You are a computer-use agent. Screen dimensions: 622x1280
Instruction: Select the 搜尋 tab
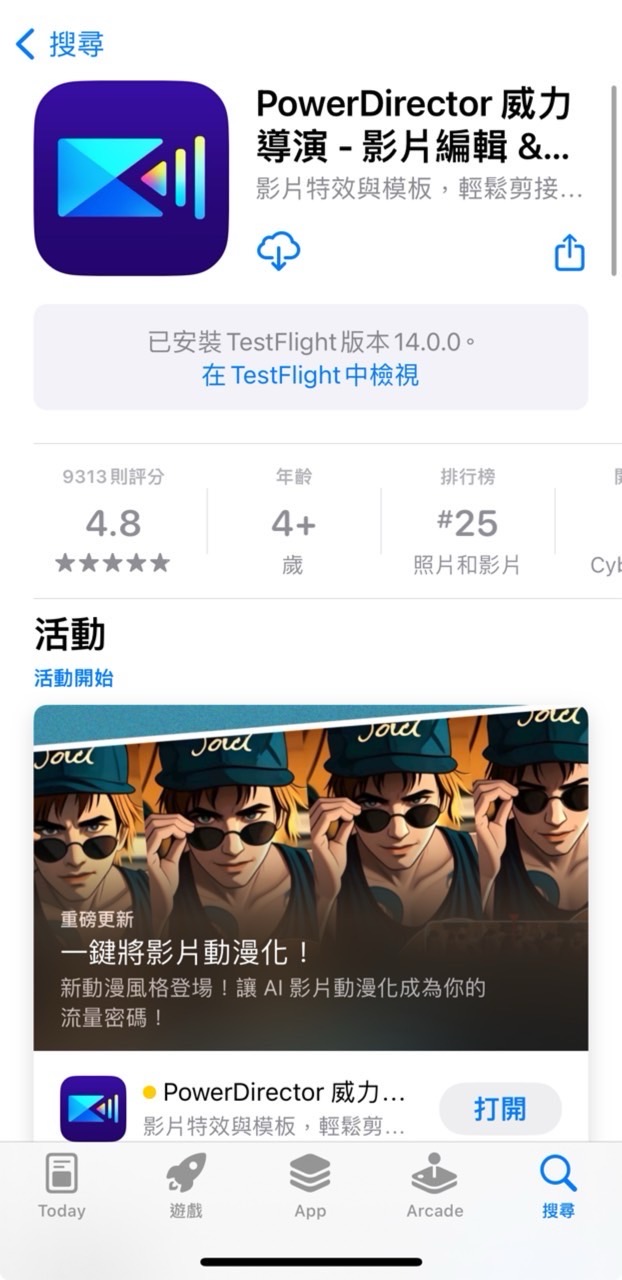pyautogui.click(x=558, y=1185)
